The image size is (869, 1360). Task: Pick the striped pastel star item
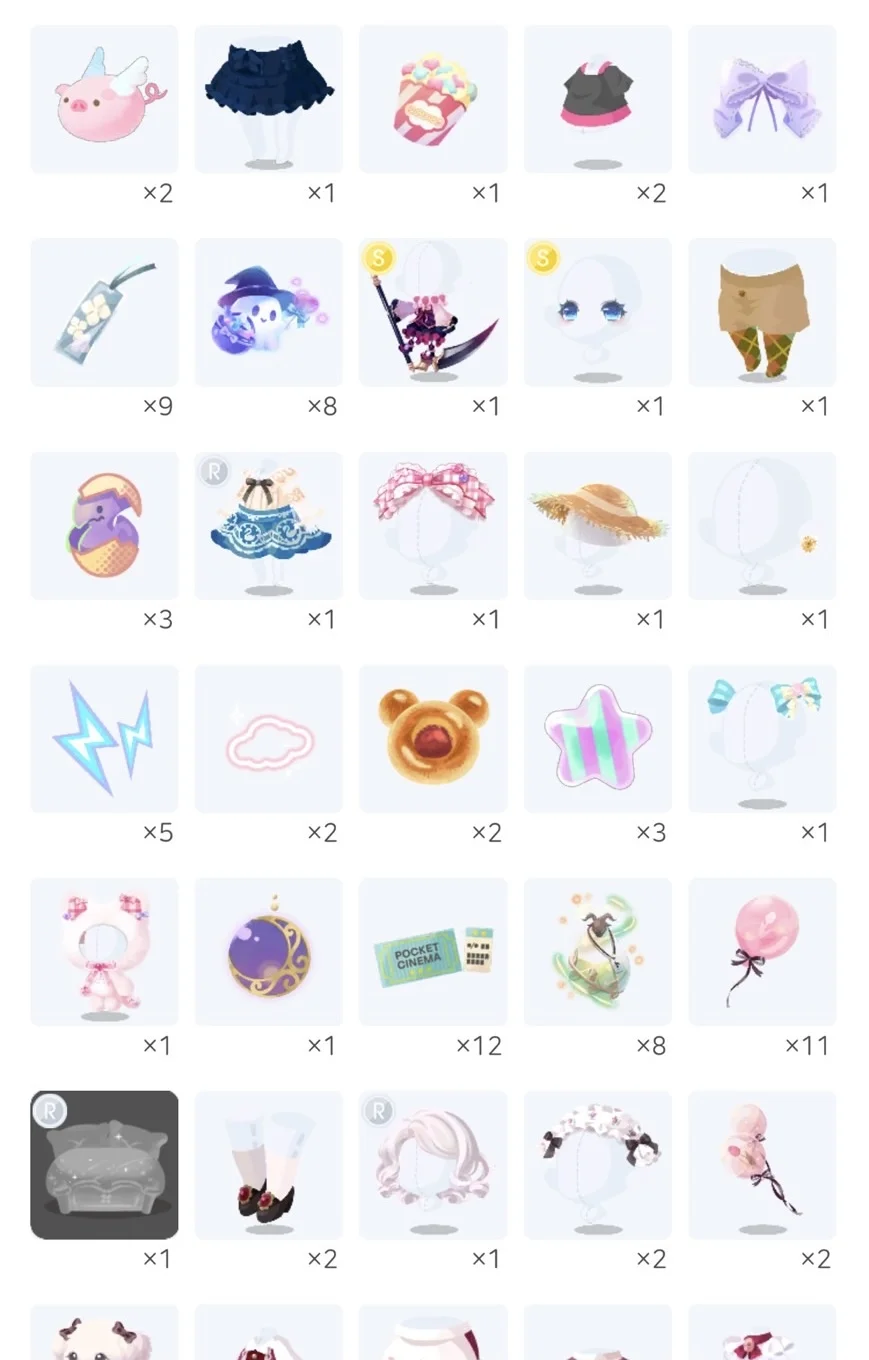click(x=597, y=739)
